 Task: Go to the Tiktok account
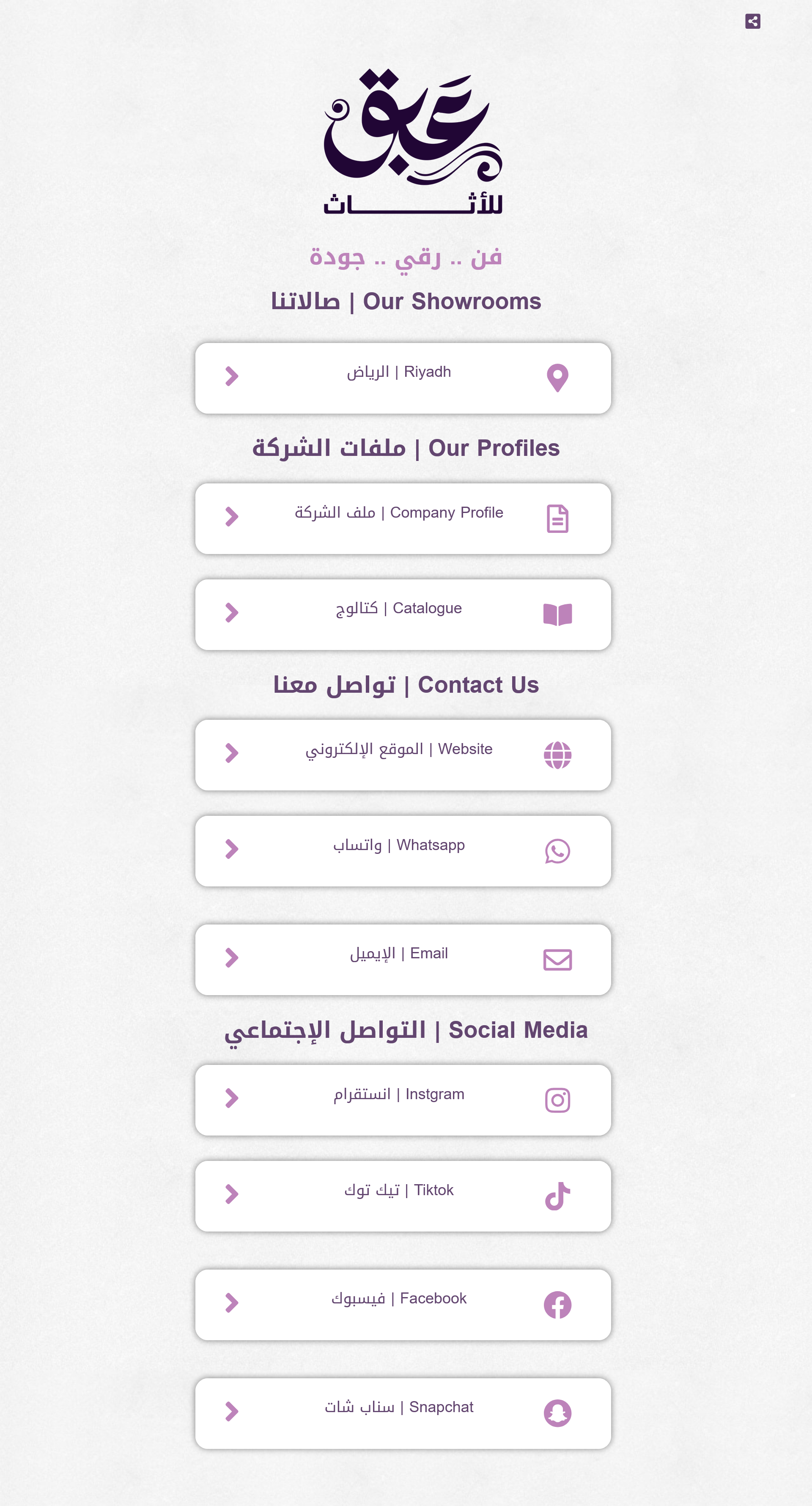point(403,1196)
